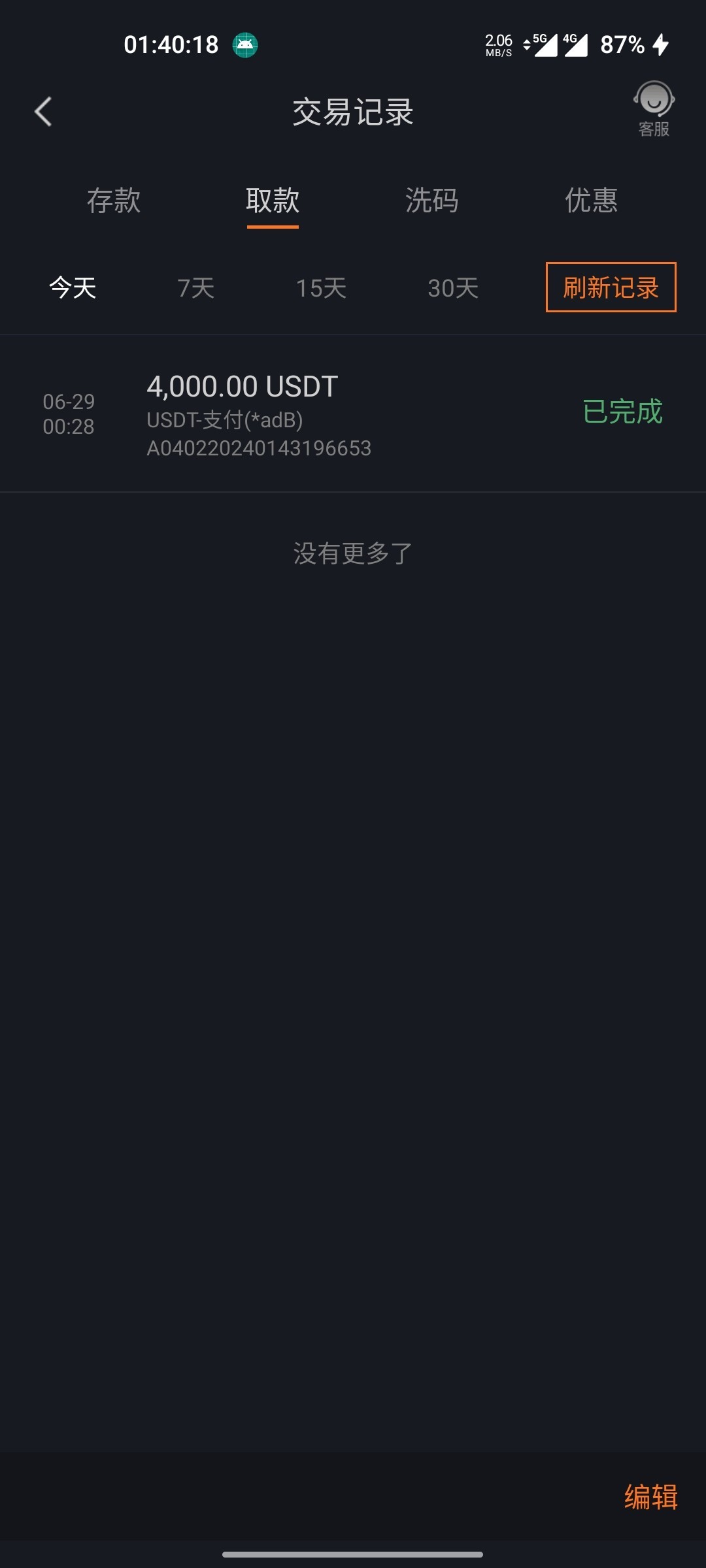
Task: Open the 4,000.00 USDT withdrawal record
Action: point(353,414)
